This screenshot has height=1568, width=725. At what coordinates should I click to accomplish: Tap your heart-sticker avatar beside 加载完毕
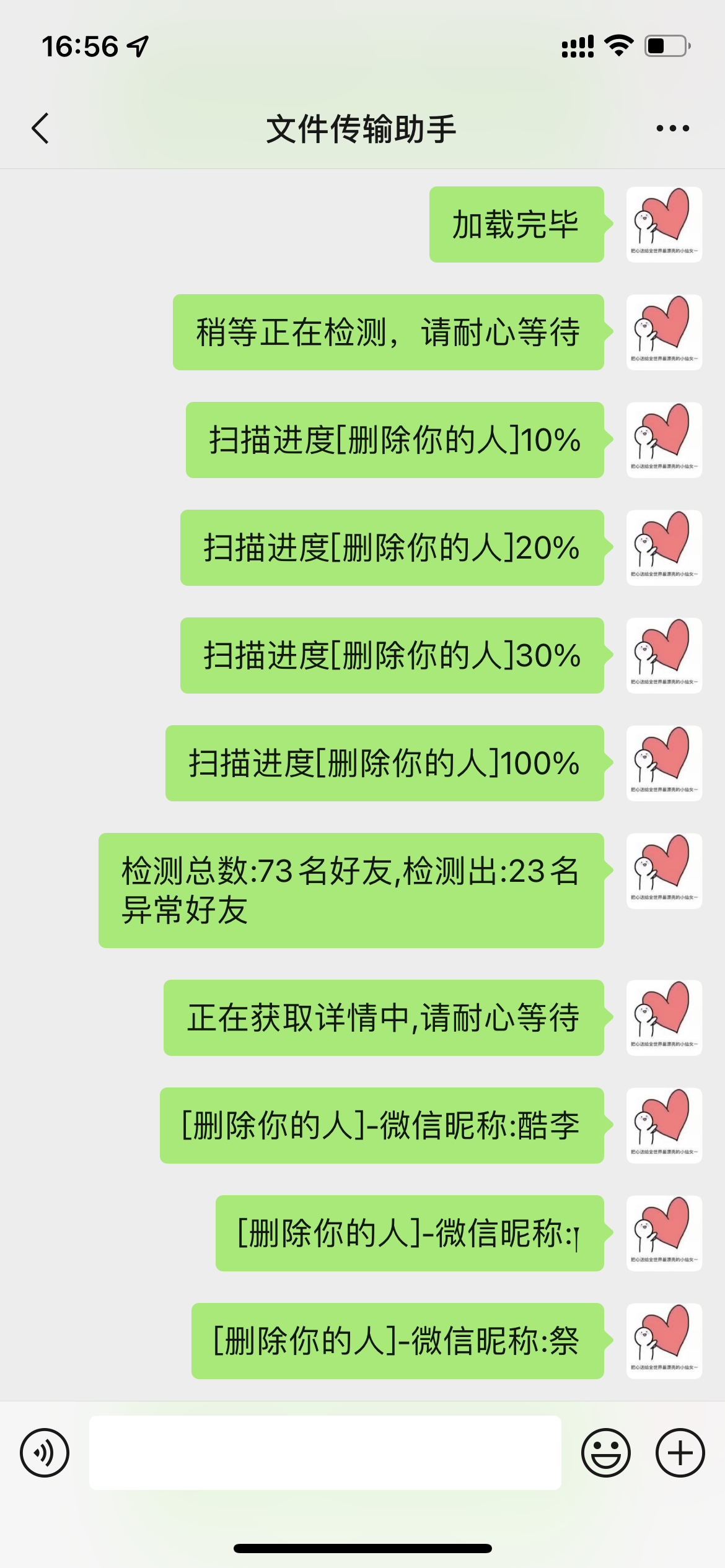pos(664,226)
